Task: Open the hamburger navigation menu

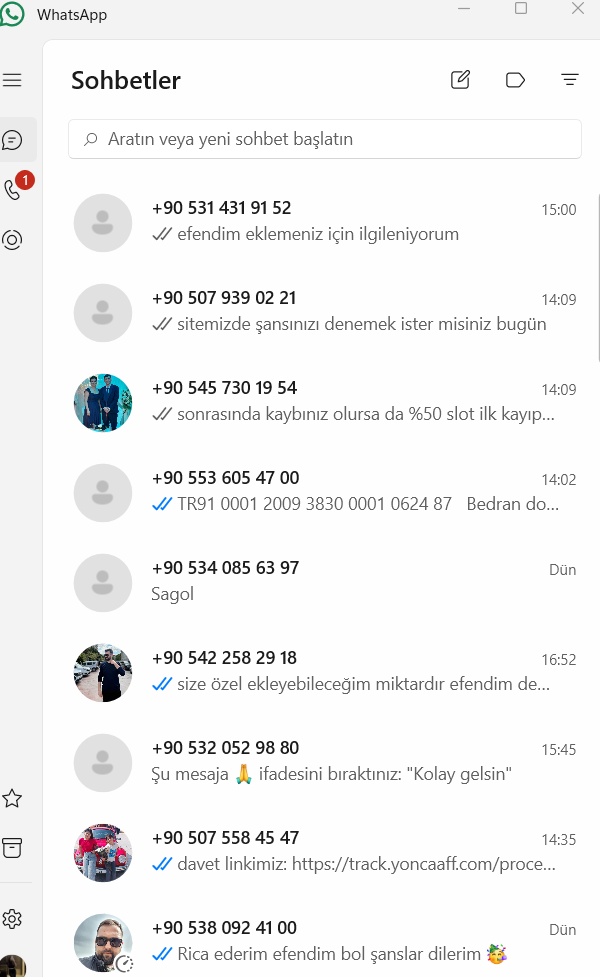Action: click(x=12, y=80)
